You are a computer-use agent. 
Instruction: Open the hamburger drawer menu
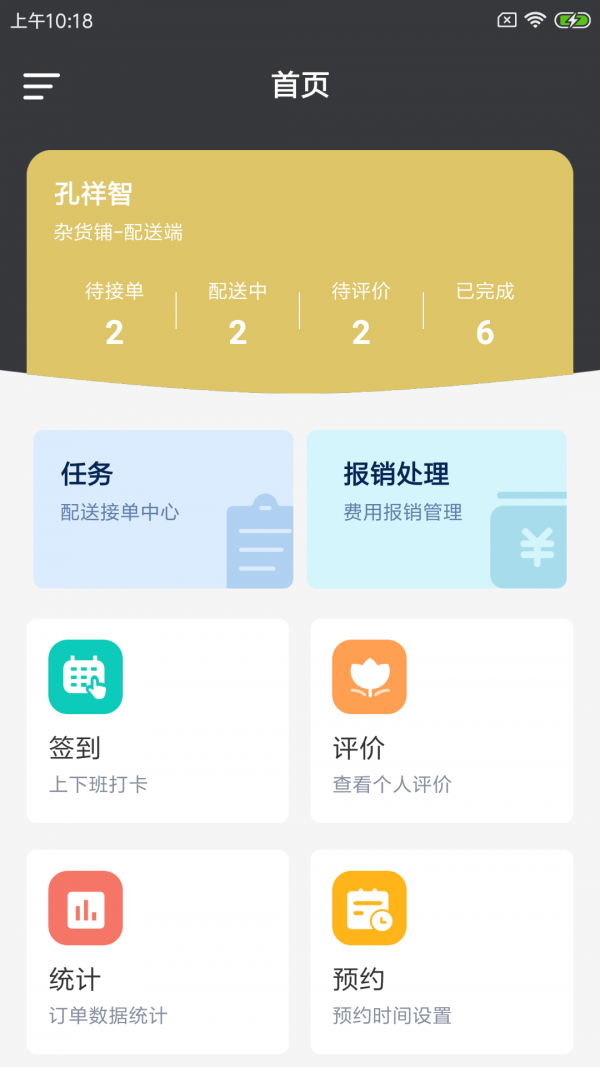[42, 86]
